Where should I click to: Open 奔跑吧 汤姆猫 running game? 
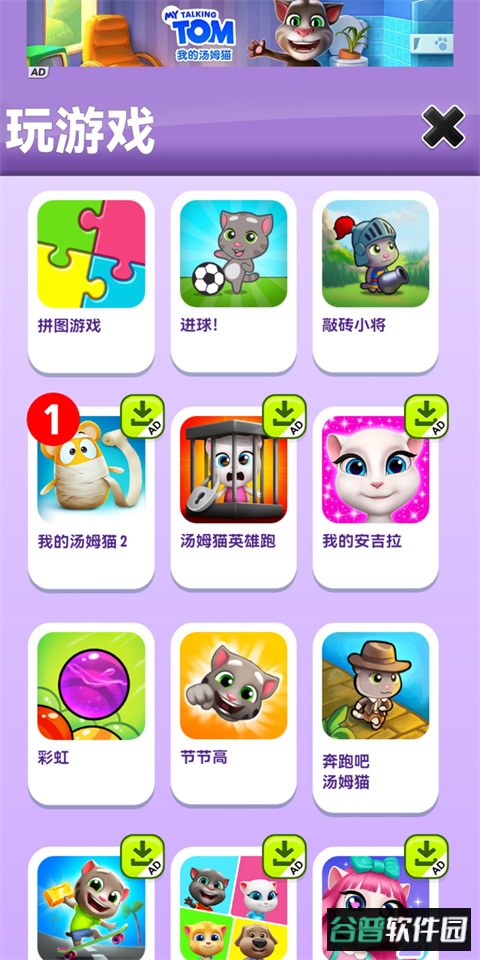click(375, 718)
